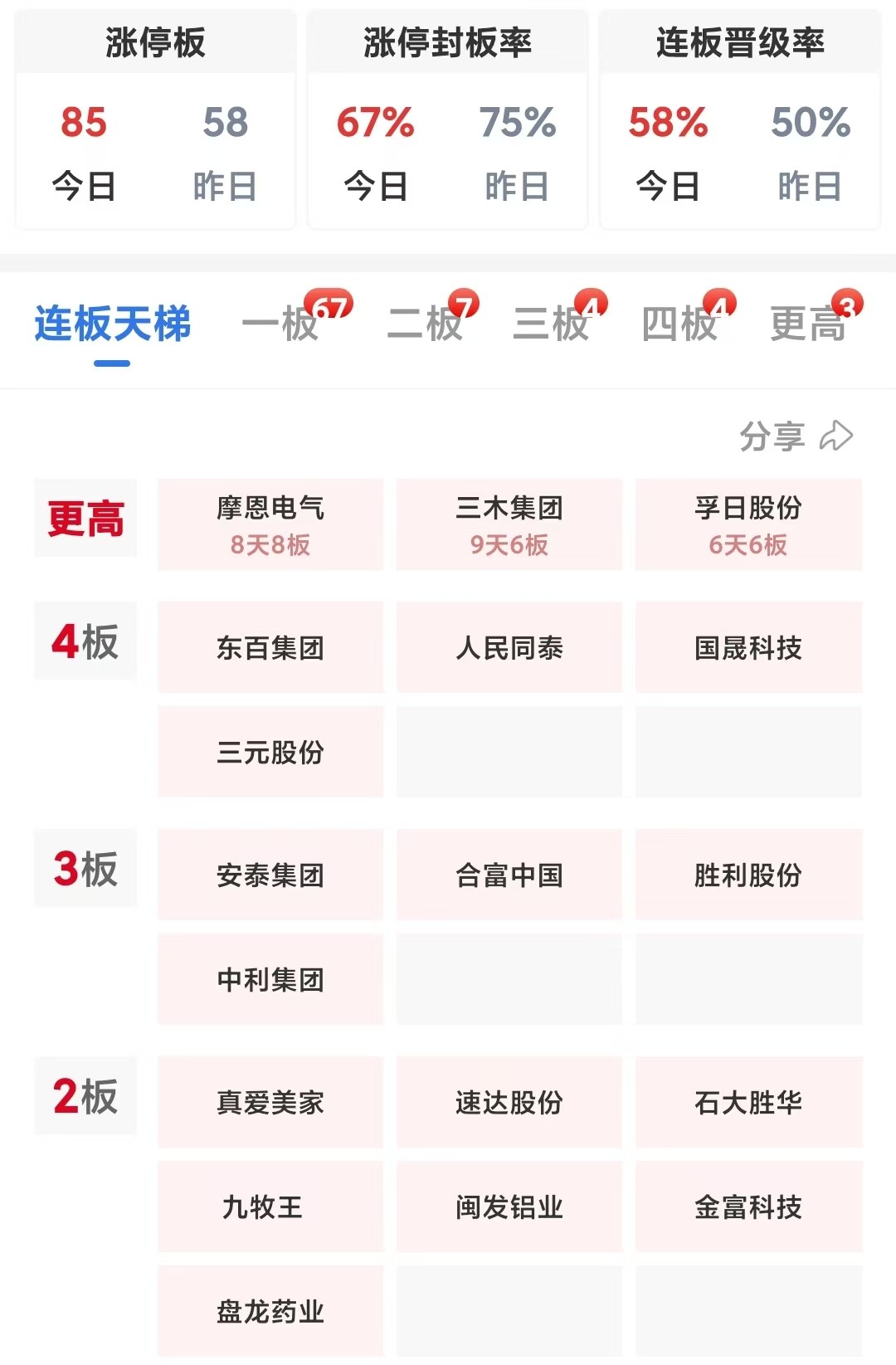Select the 胜利股份 stock tile

[x=748, y=875]
